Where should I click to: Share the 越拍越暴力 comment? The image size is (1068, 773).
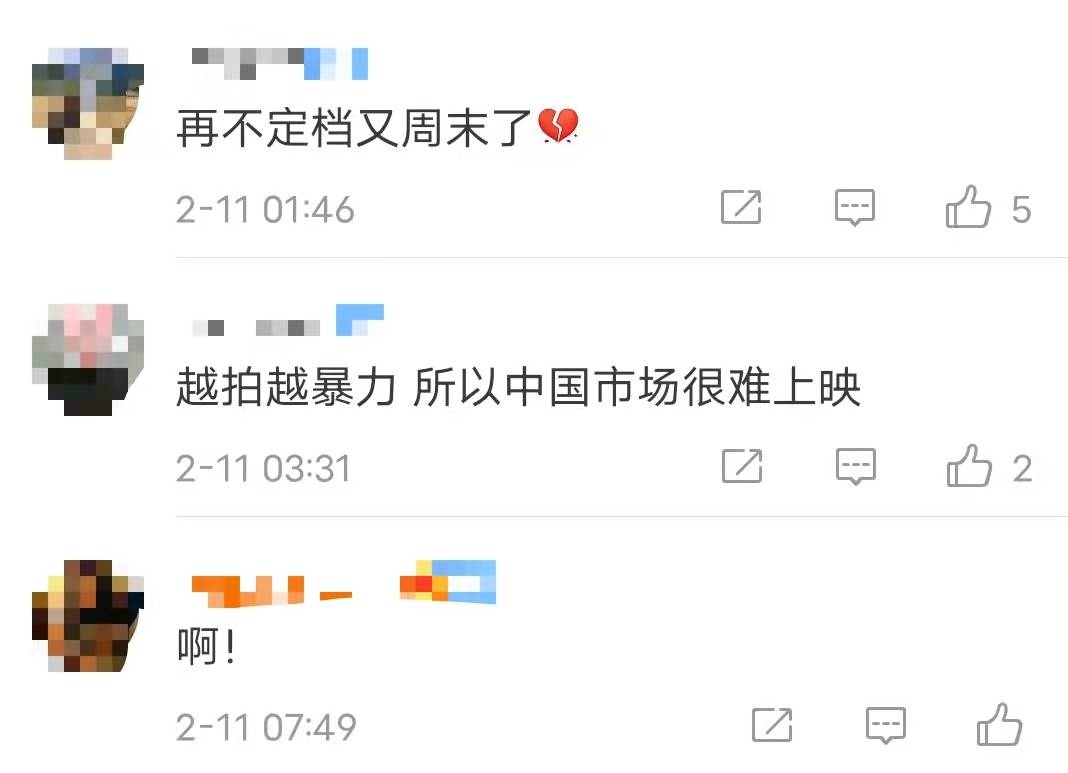click(x=741, y=466)
